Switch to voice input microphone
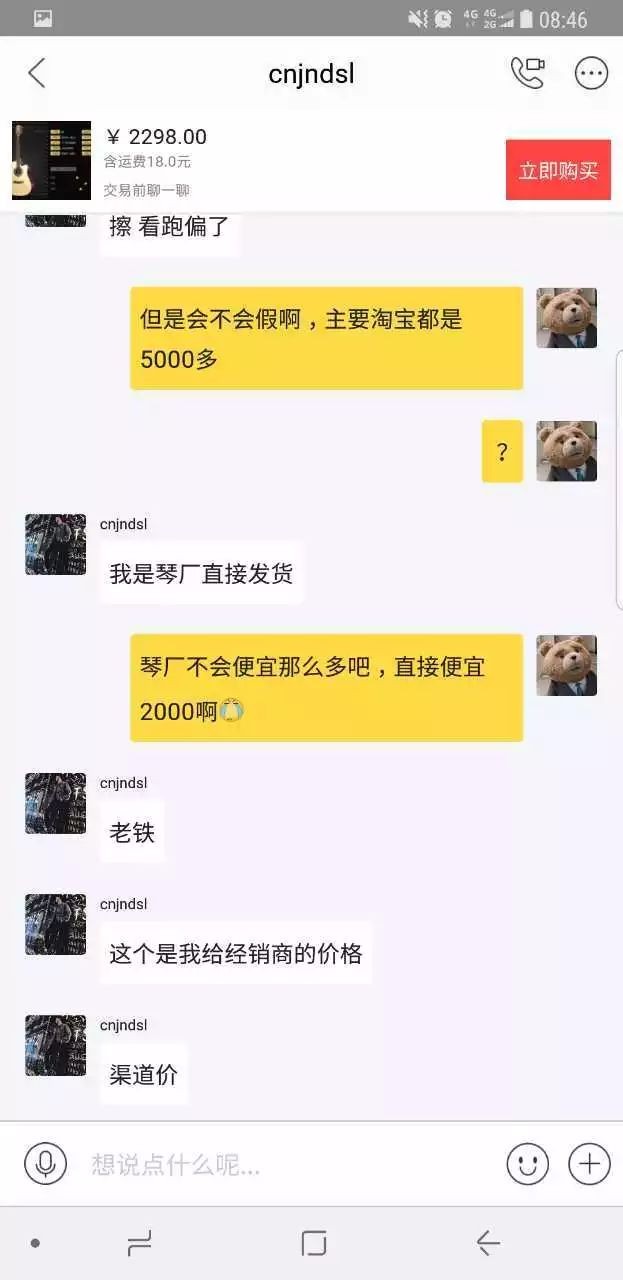The image size is (623, 1280). click(x=45, y=1164)
